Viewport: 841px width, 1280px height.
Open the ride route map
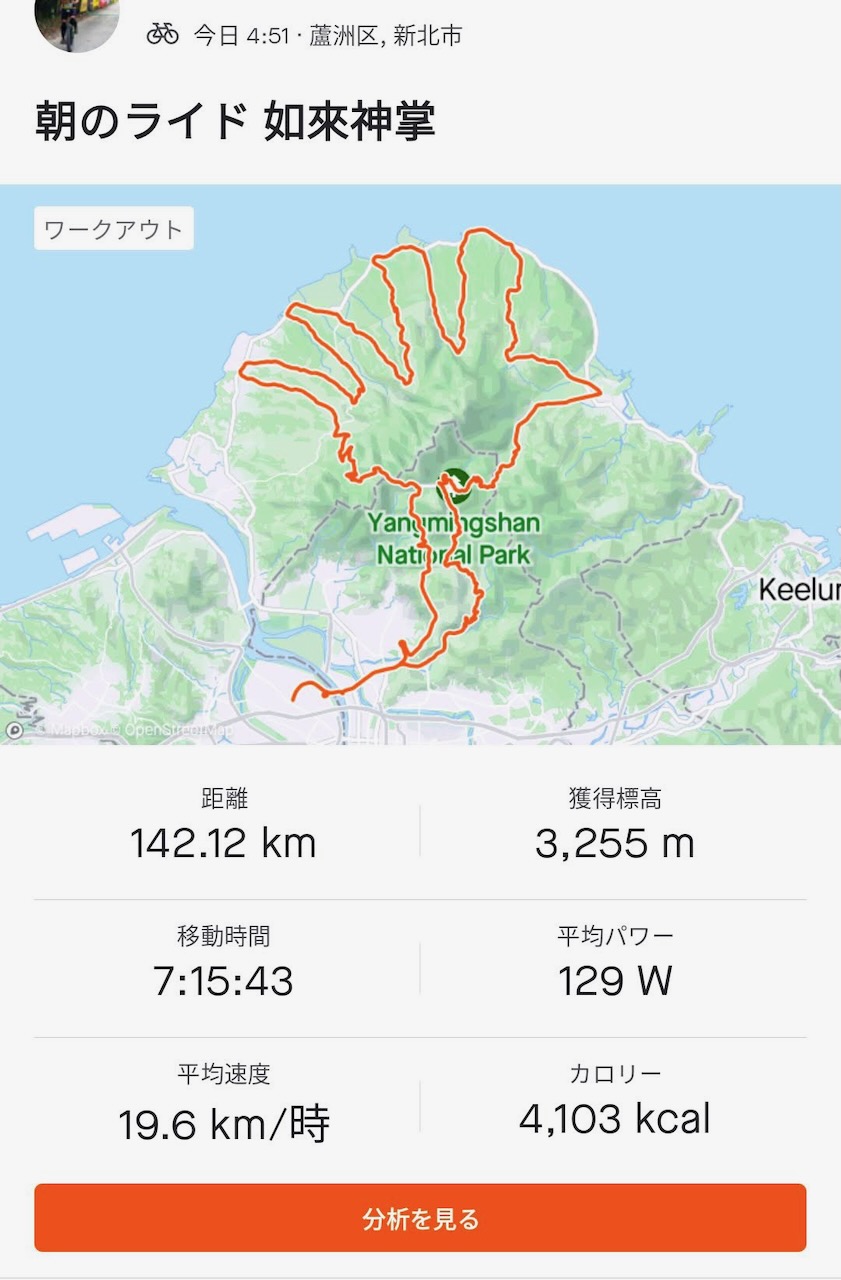click(420, 465)
